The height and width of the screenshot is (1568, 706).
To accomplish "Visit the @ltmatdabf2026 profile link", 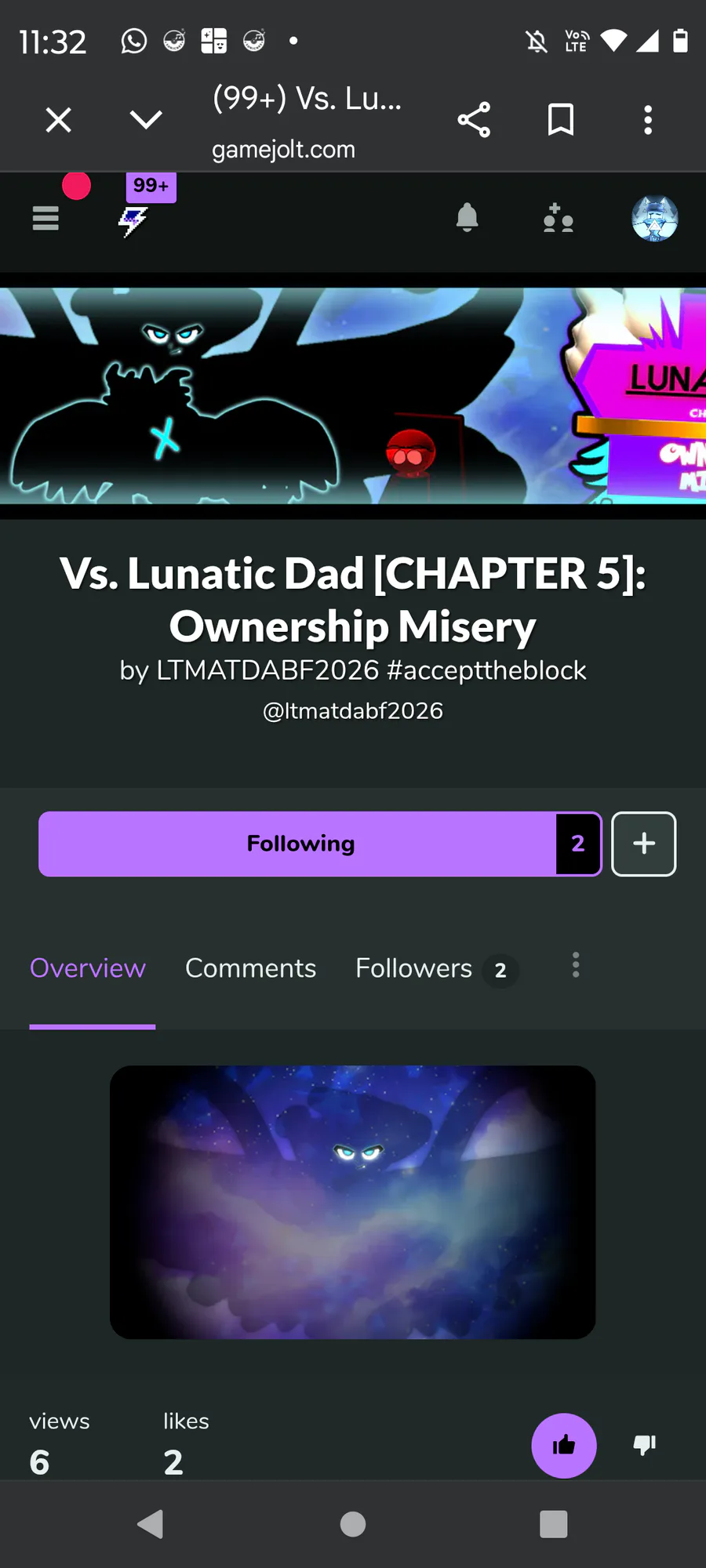I will coord(353,711).
